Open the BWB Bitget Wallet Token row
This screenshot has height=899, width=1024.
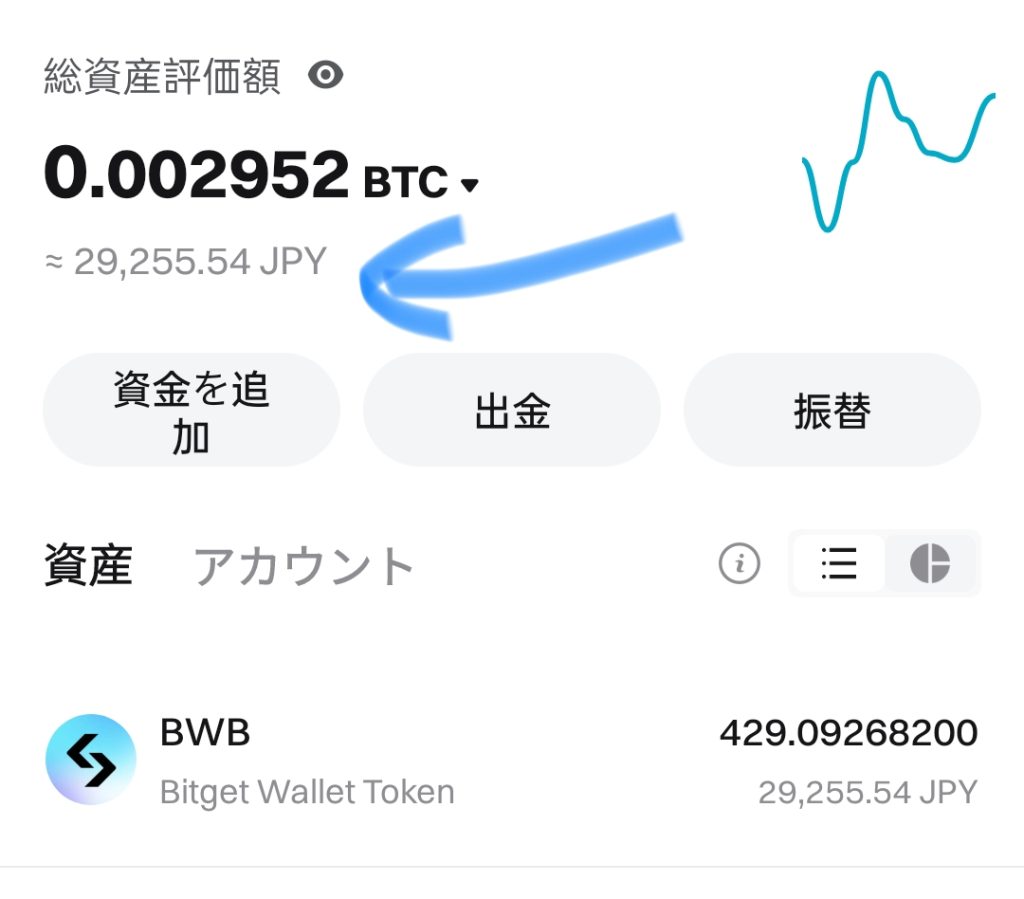point(510,762)
